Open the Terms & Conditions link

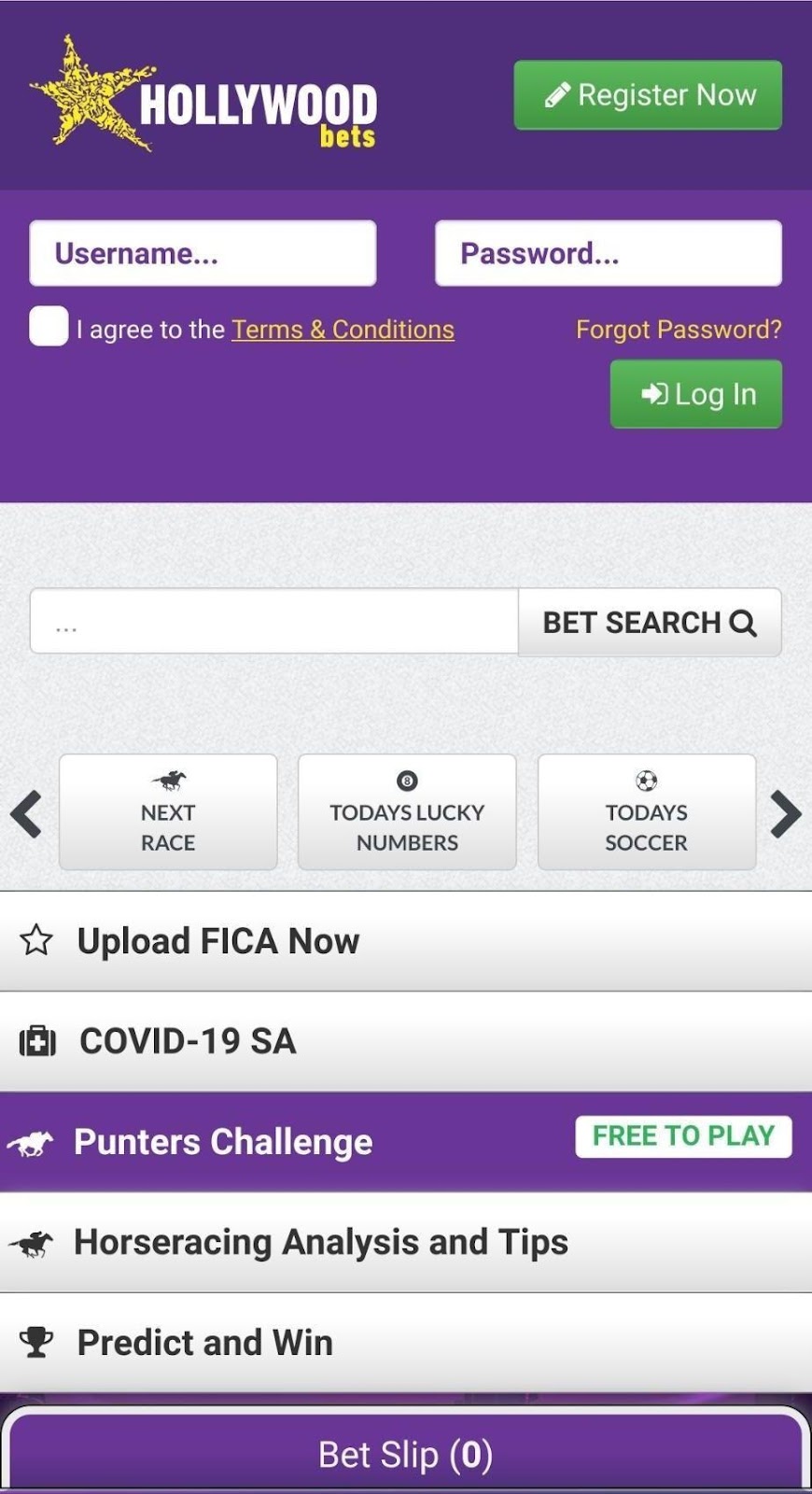pos(343,330)
